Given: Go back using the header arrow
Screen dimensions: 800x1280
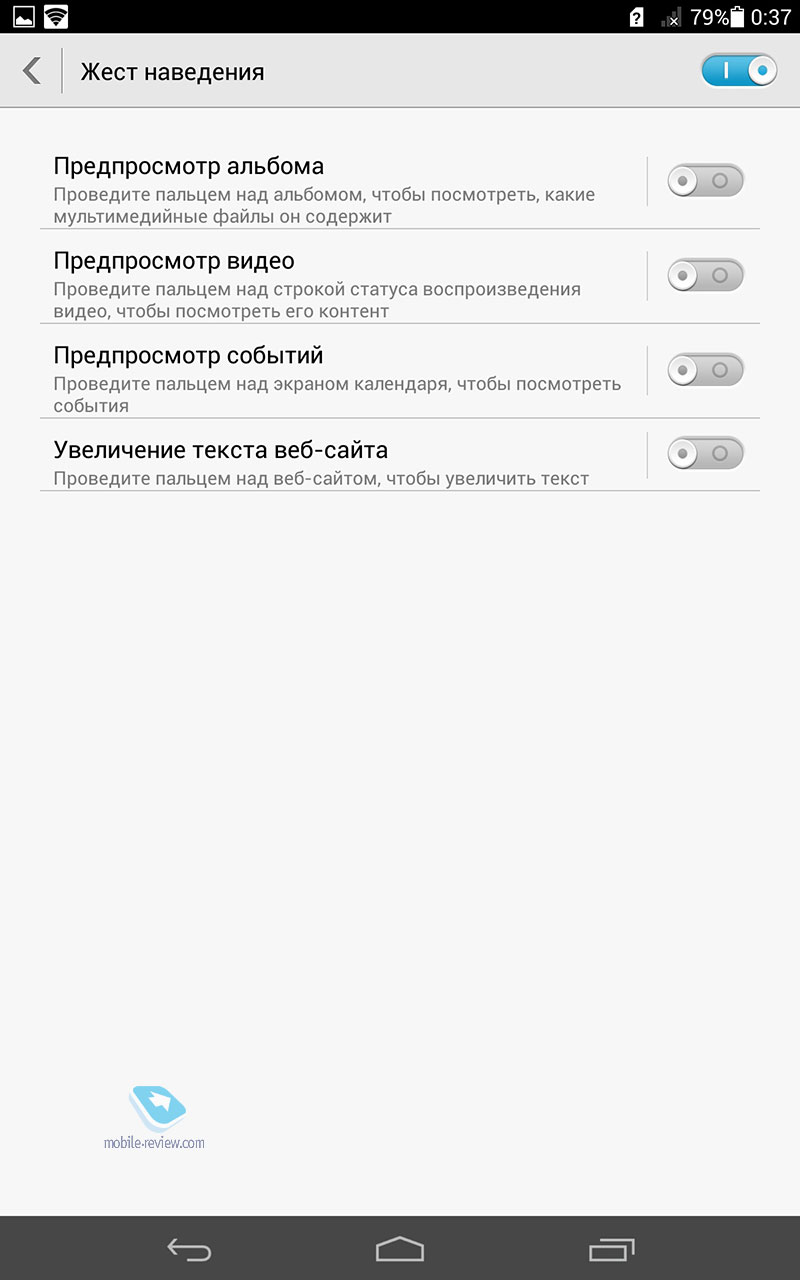Looking at the screenshot, I should pos(32,71).
